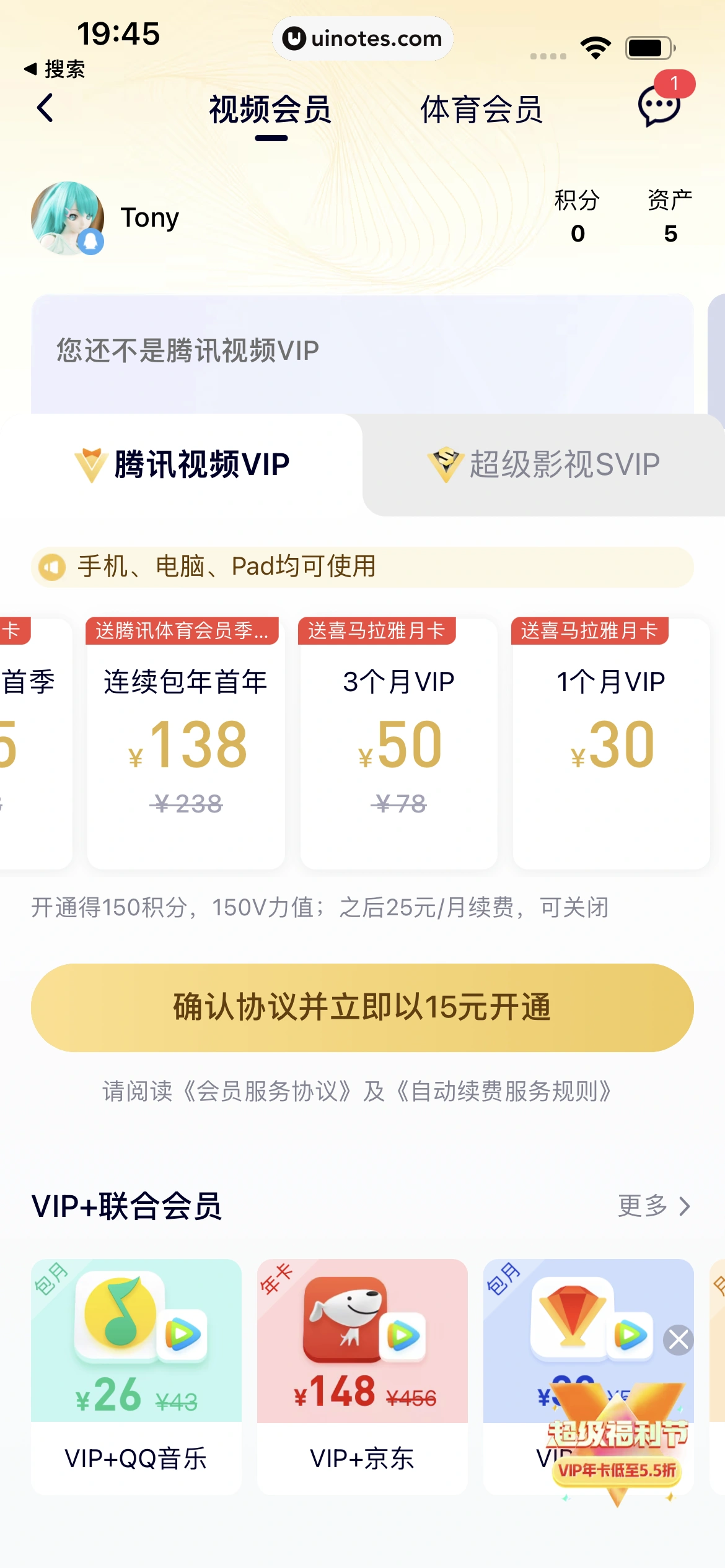
Task: Go back with the top-left arrow
Action: [x=45, y=109]
